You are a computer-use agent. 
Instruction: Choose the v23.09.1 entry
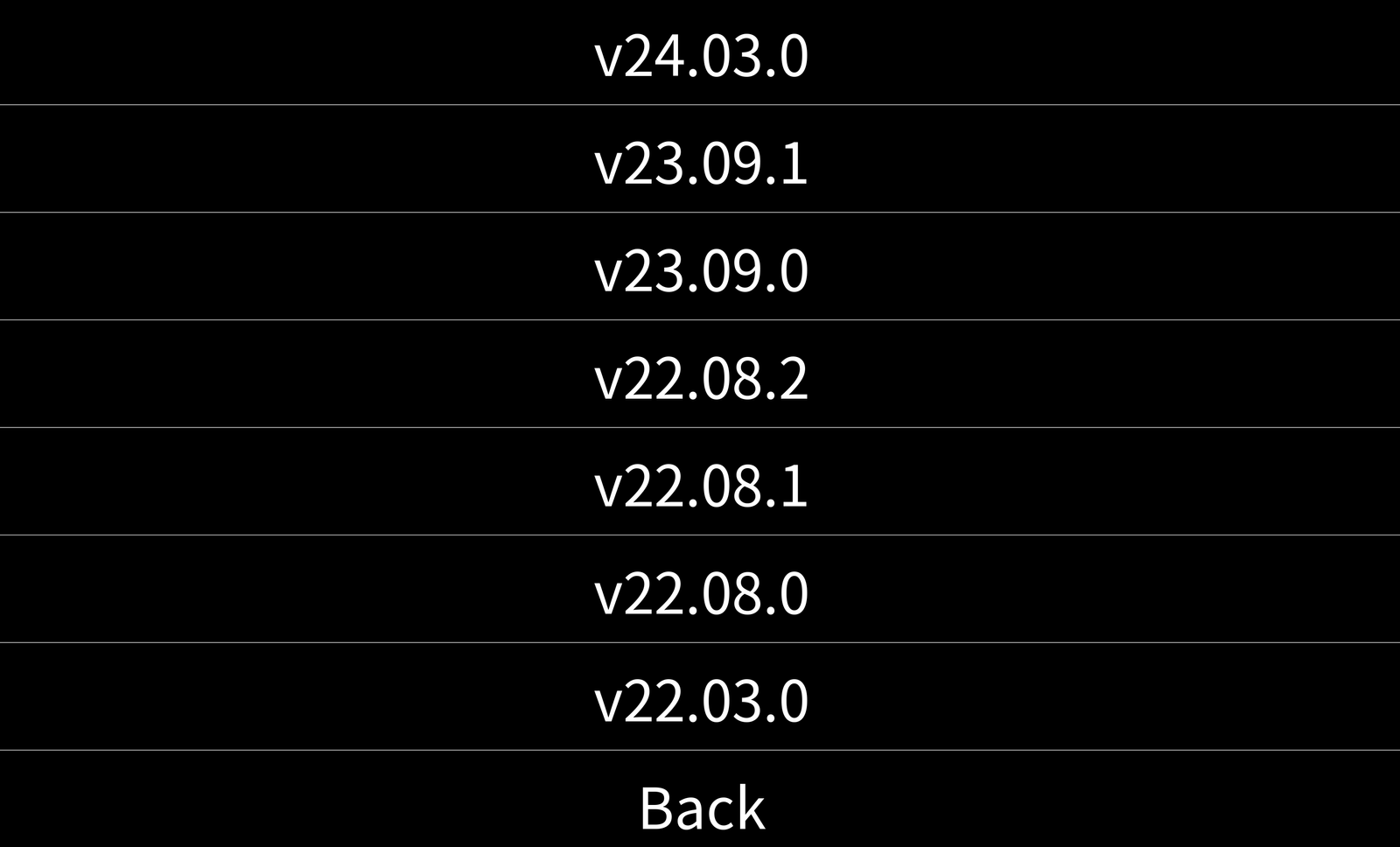coord(700,164)
